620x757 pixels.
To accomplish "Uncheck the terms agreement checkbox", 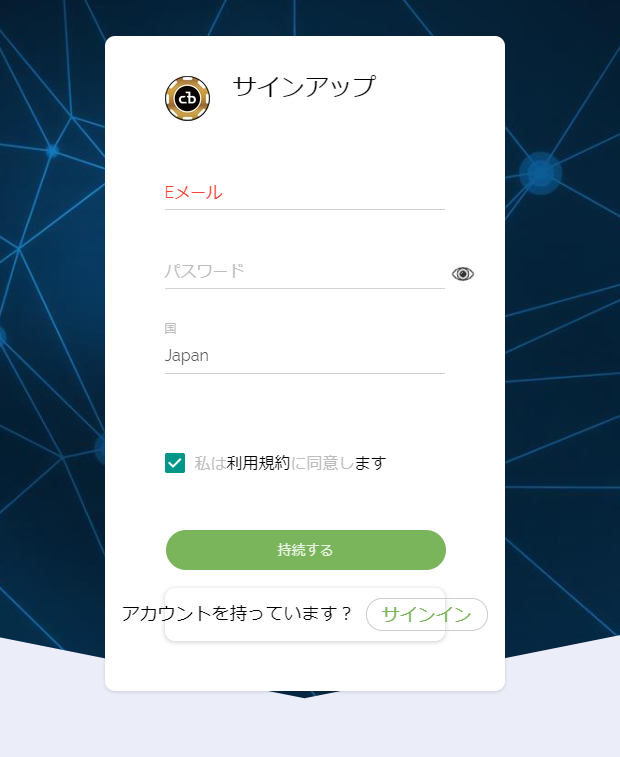I will [175, 463].
